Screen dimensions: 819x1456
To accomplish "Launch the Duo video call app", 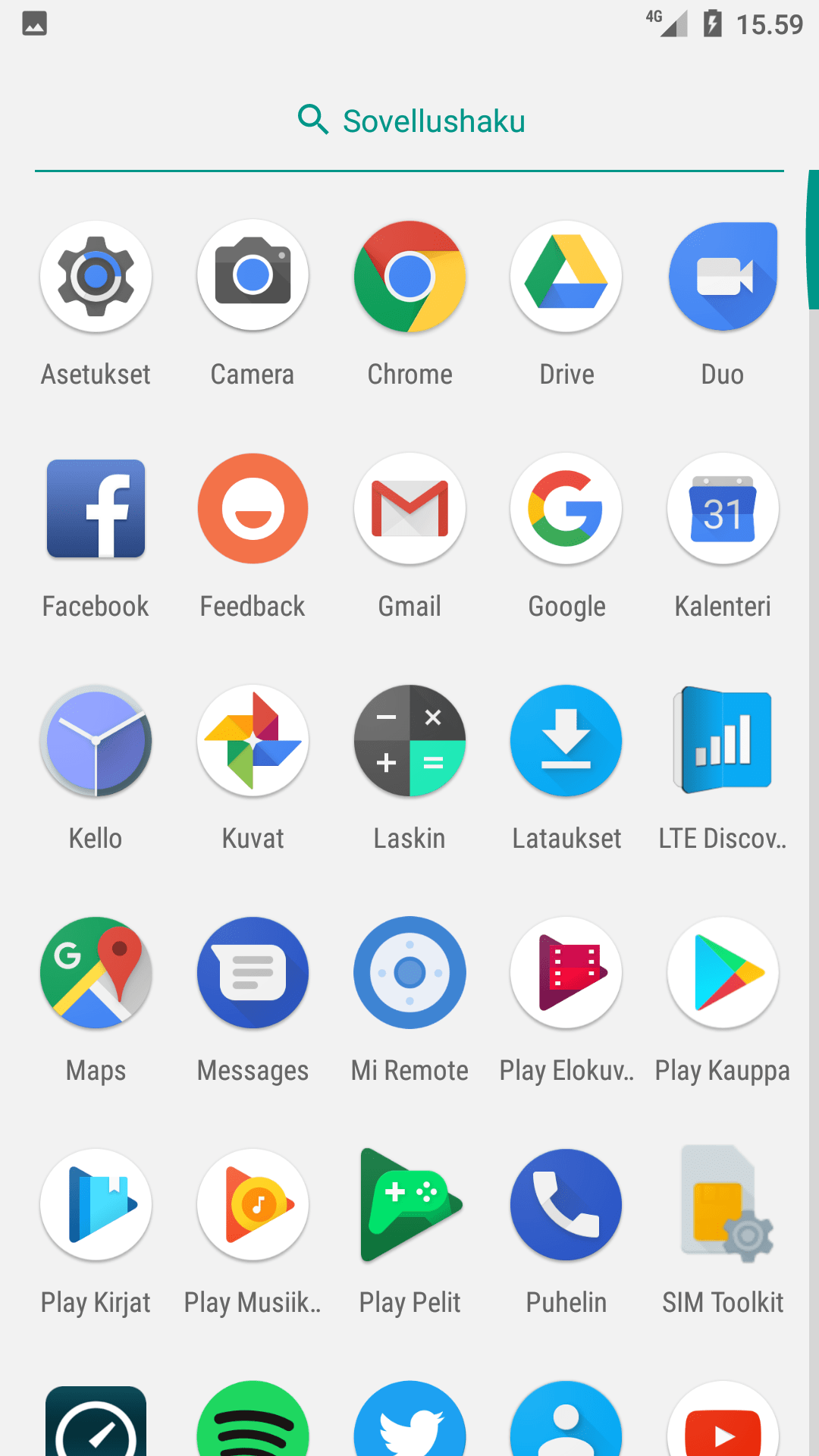I will pos(723,277).
